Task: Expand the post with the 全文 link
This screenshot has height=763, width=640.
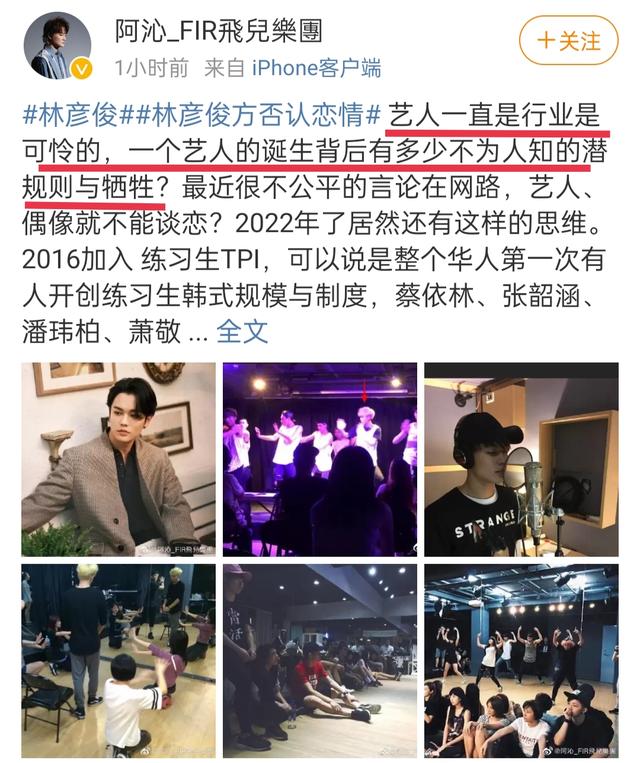Action: [243, 330]
